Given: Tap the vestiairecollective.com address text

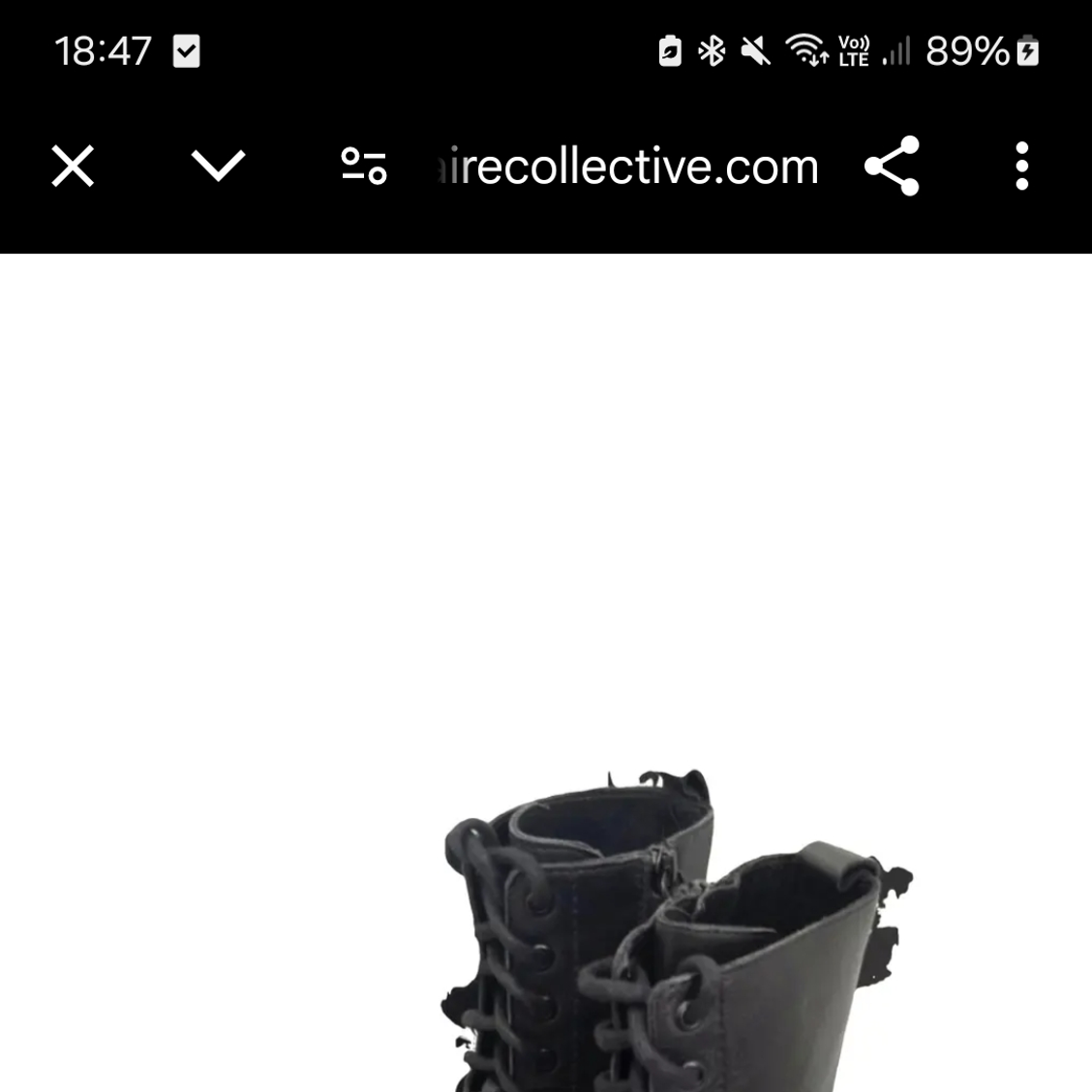Looking at the screenshot, I should coord(627,167).
